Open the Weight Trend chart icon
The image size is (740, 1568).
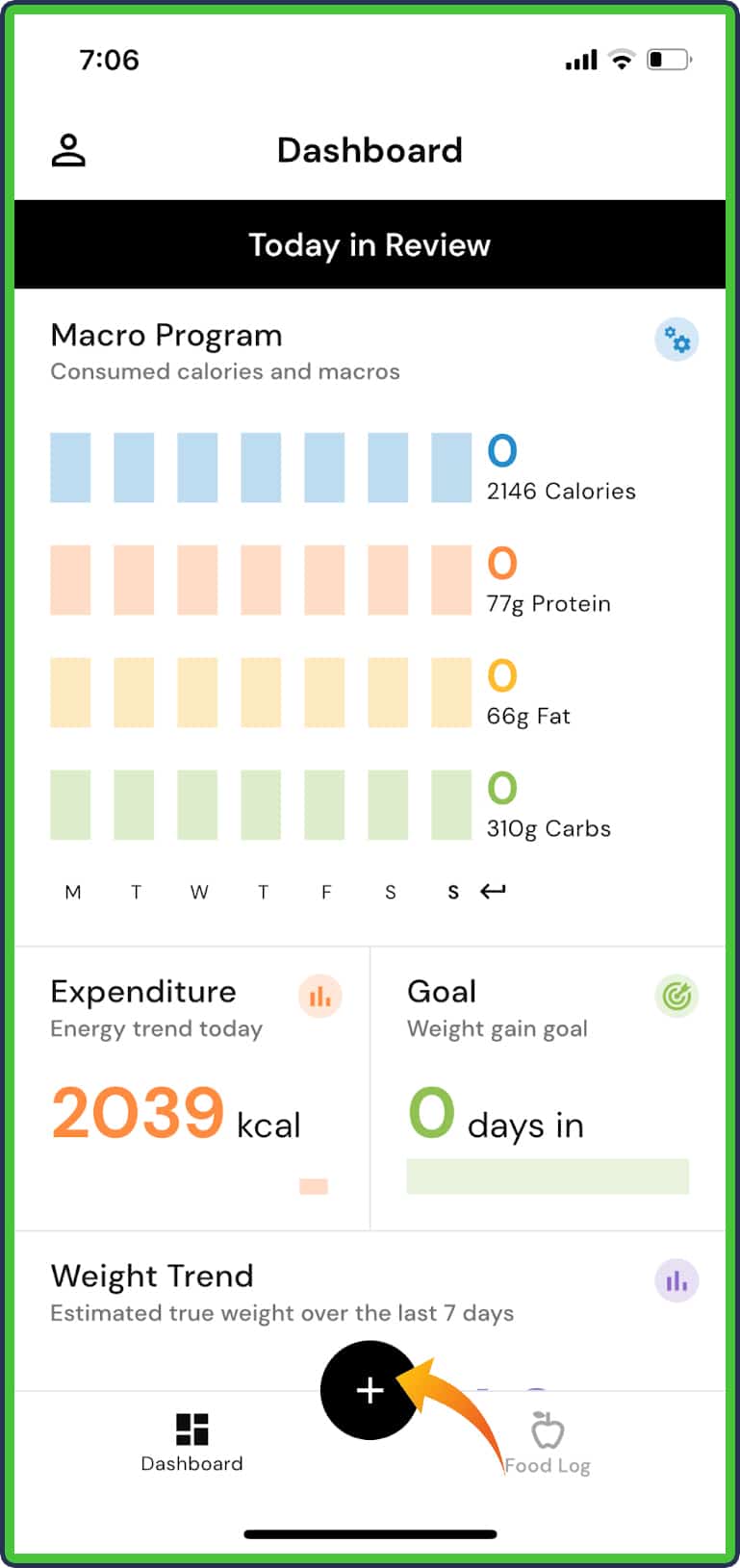click(x=676, y=1281)
